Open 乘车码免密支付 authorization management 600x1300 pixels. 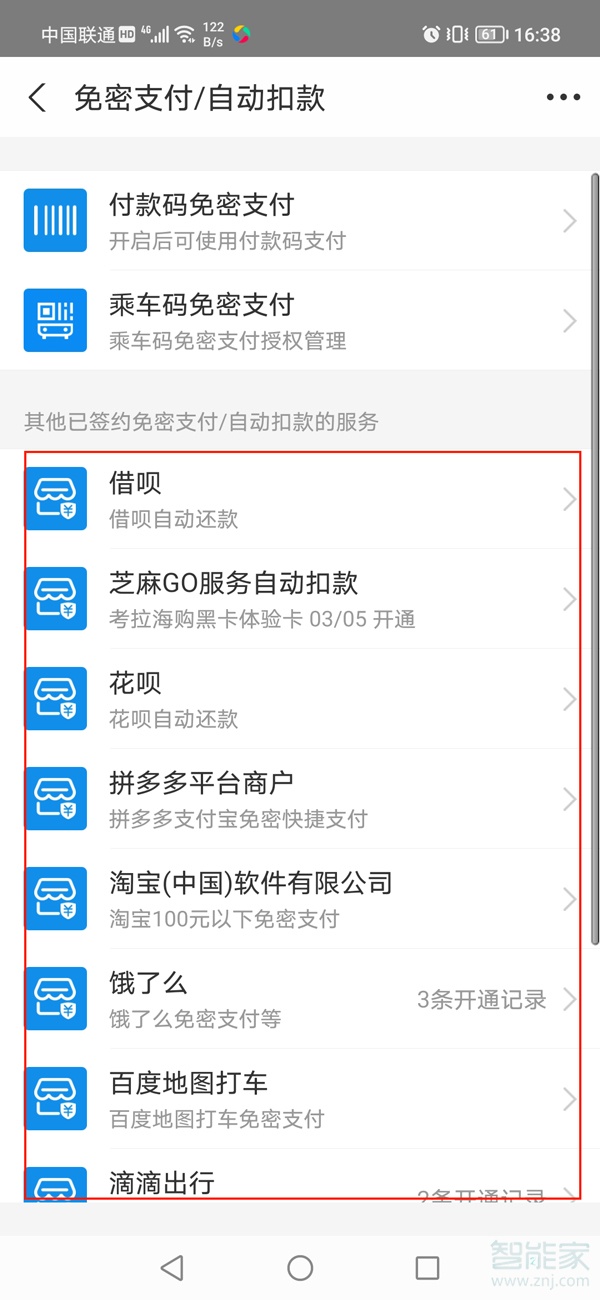pyautogui.click(x=300, y=321)
